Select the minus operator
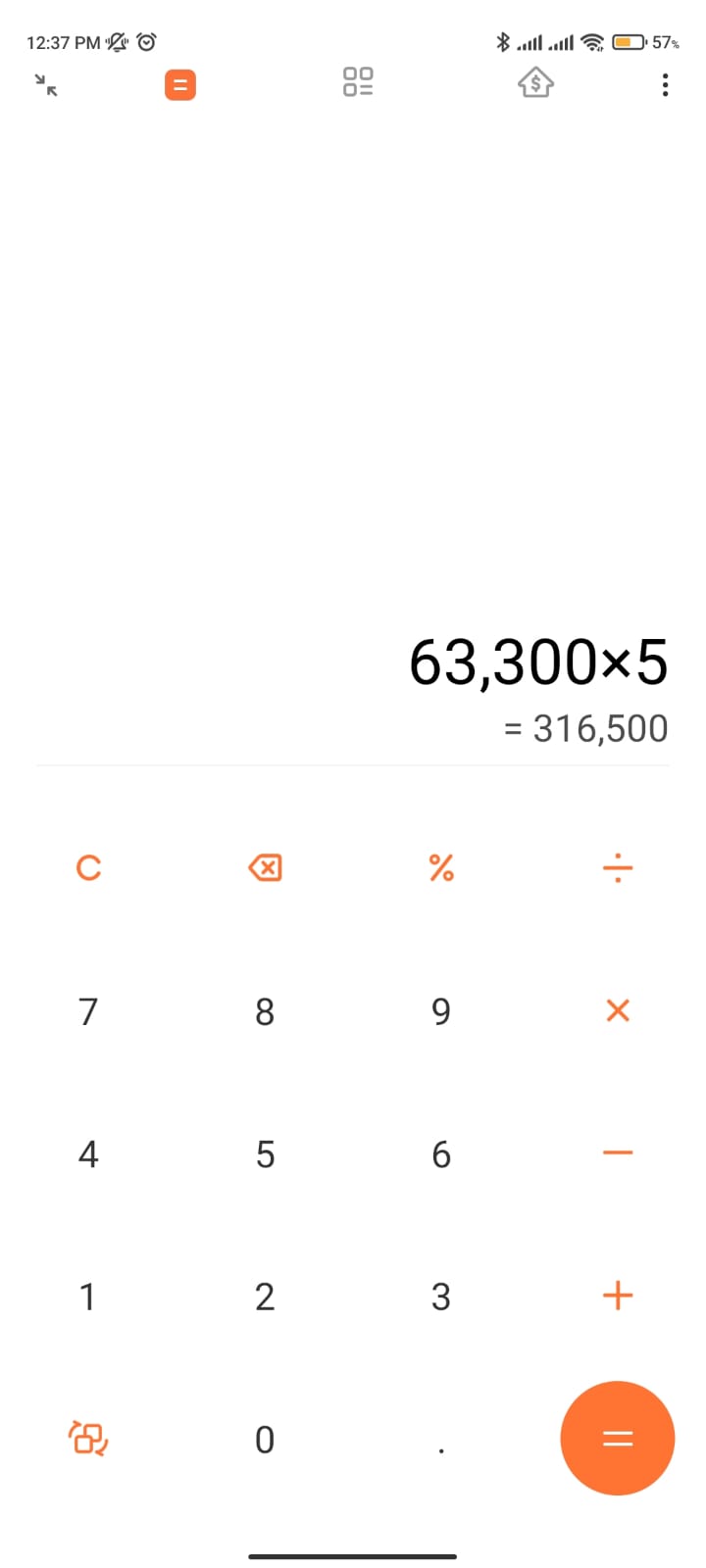This screenshot has height=1568, width=706. 618,1153
